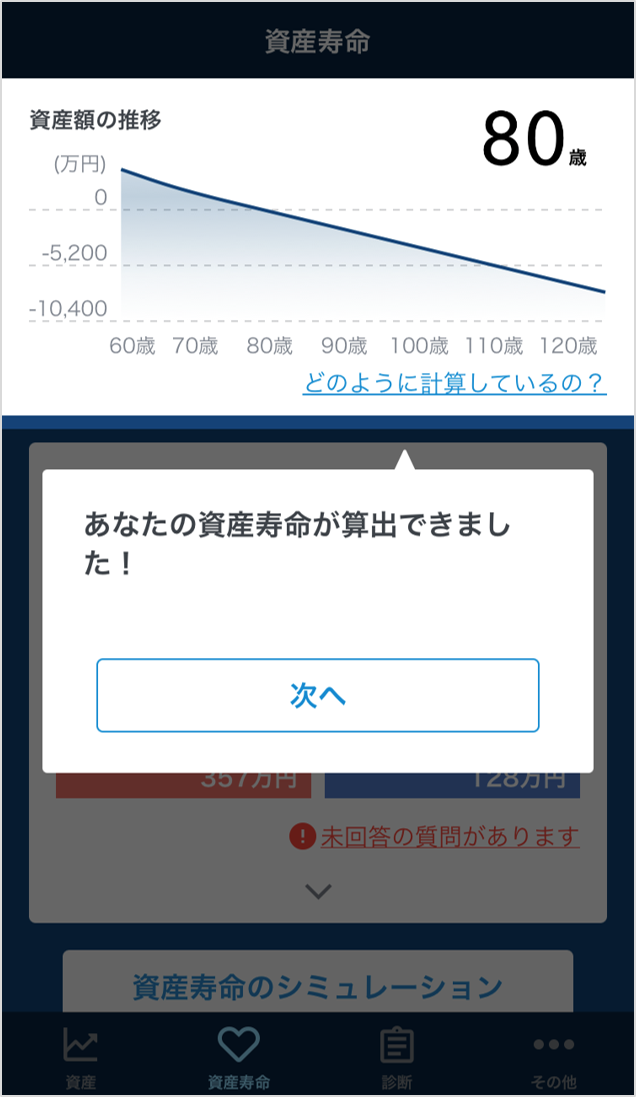Expand the card with the down chevron
Screen dimensions: 636x1097
(318, 891)
